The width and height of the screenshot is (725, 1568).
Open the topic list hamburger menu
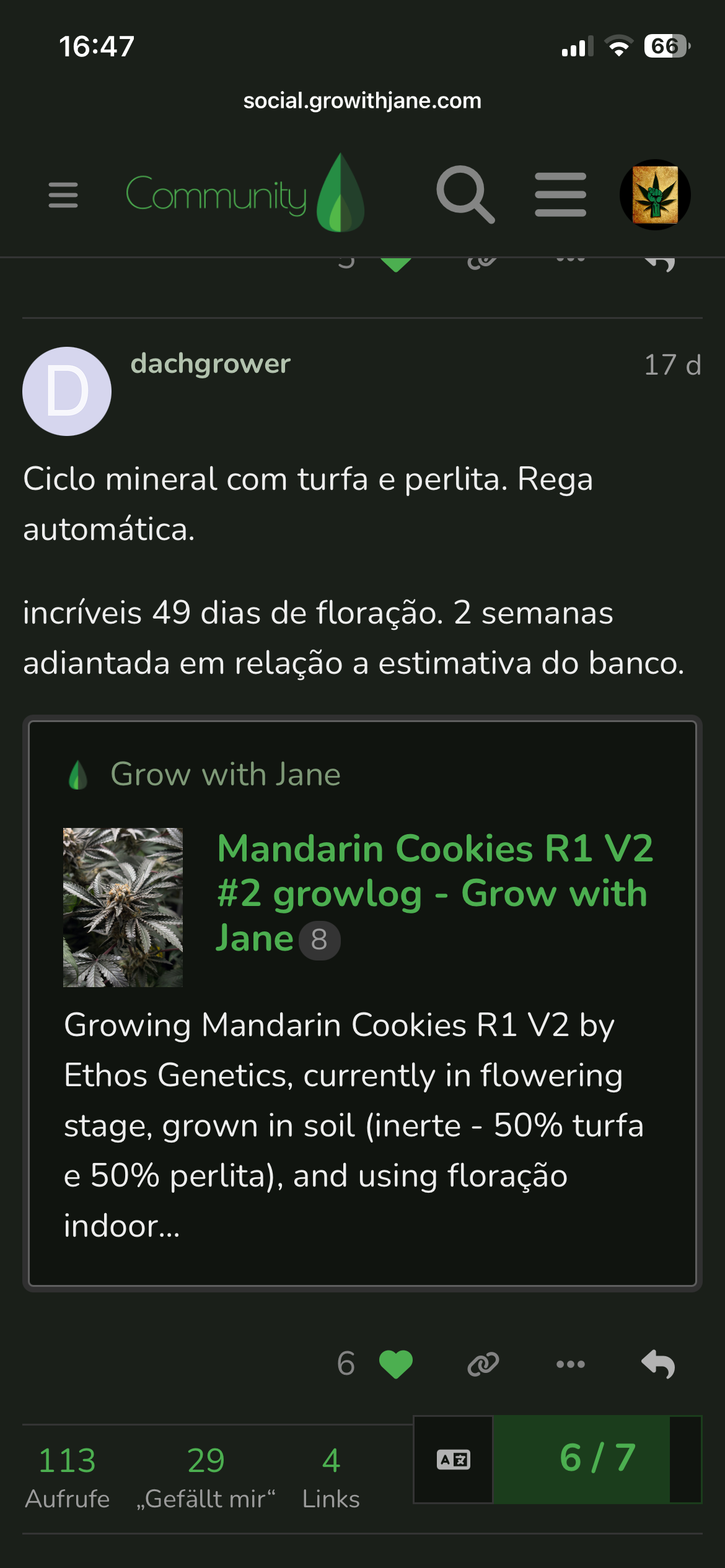pyautogui.click(x=560, y=195)
